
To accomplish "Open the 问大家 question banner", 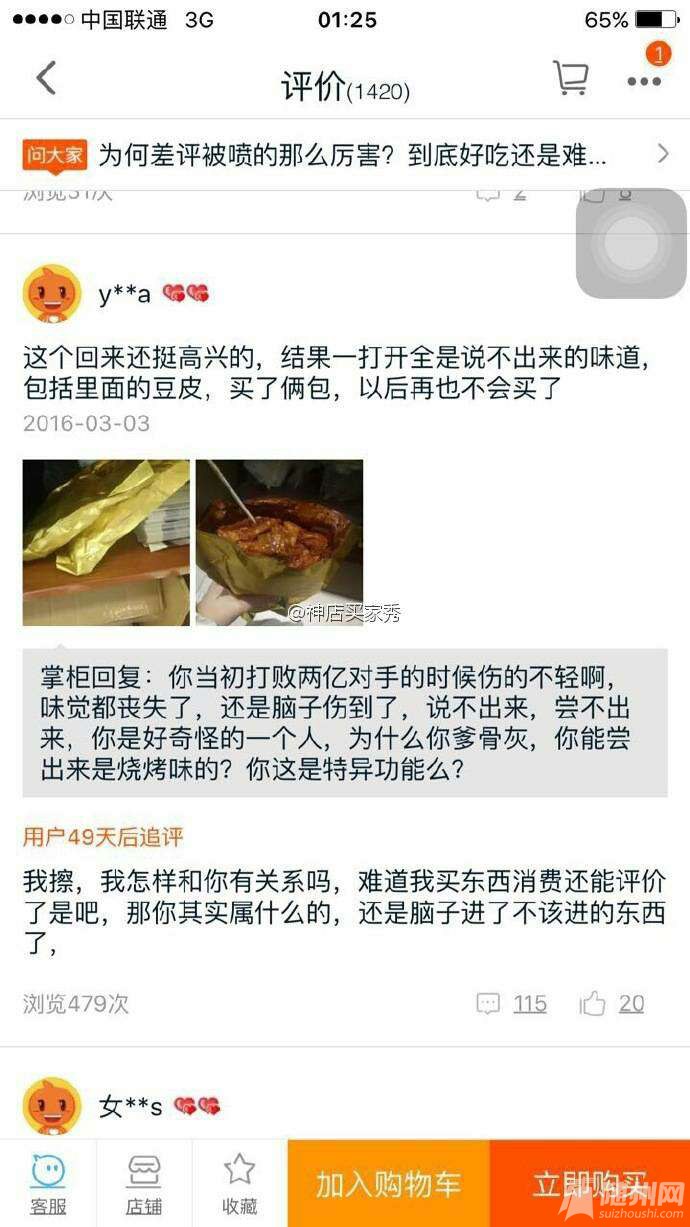I will point(345,154).
